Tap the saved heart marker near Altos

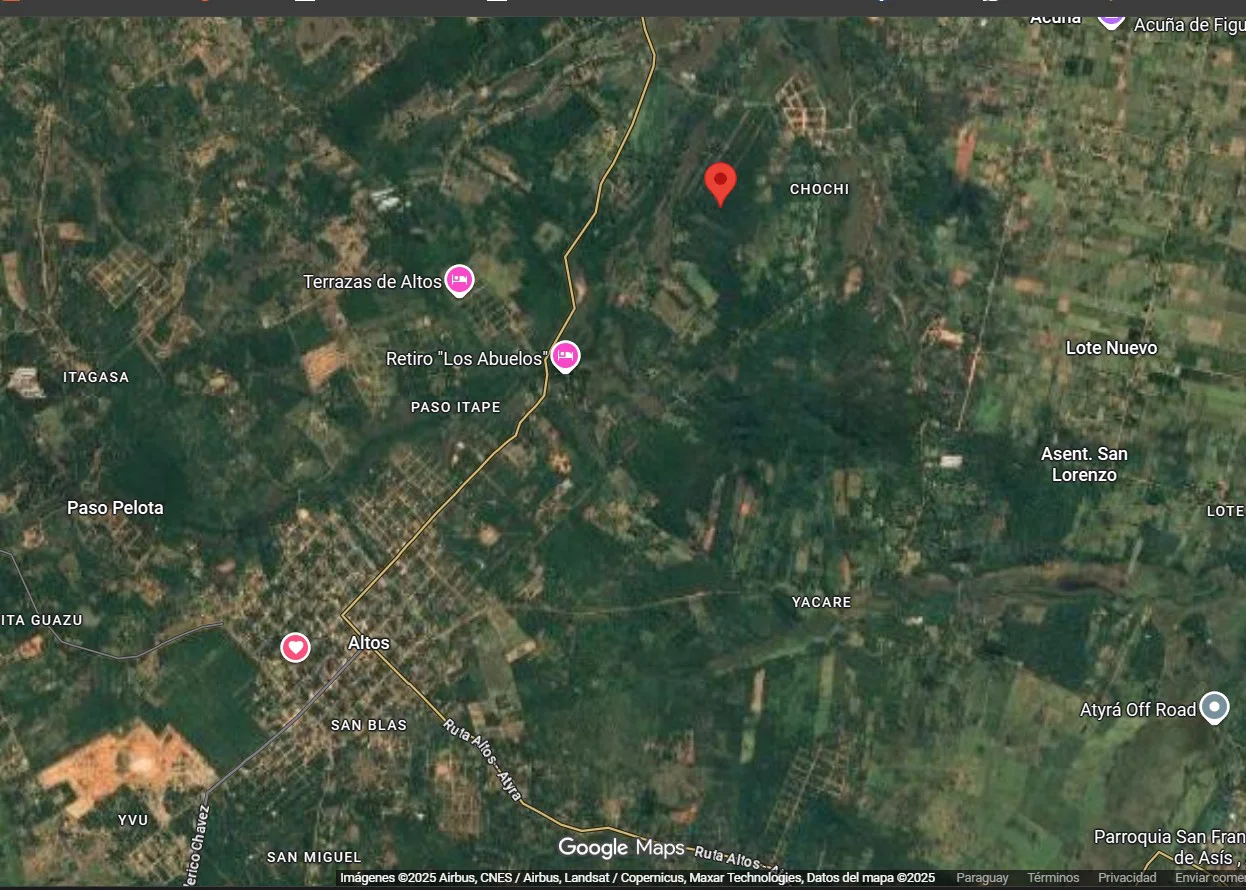295,647
